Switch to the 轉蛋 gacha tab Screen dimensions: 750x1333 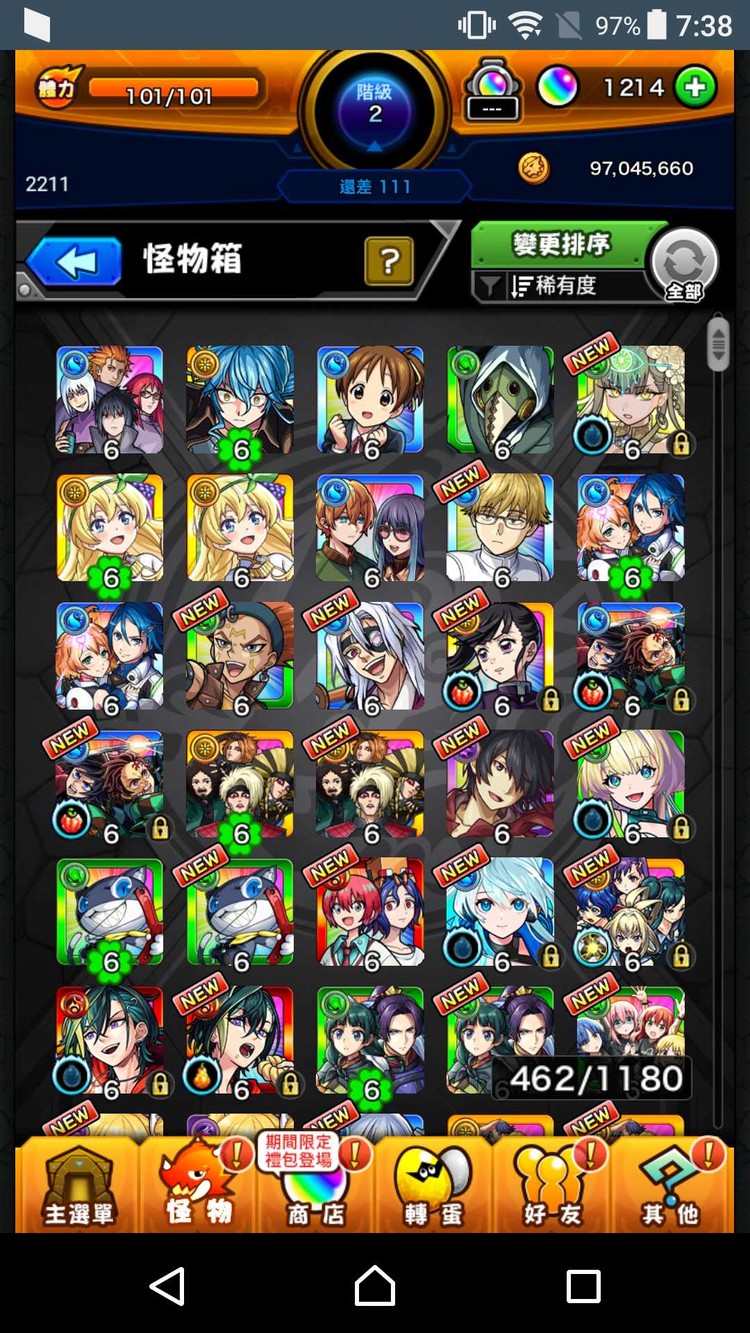click(x=433, y=1184)
